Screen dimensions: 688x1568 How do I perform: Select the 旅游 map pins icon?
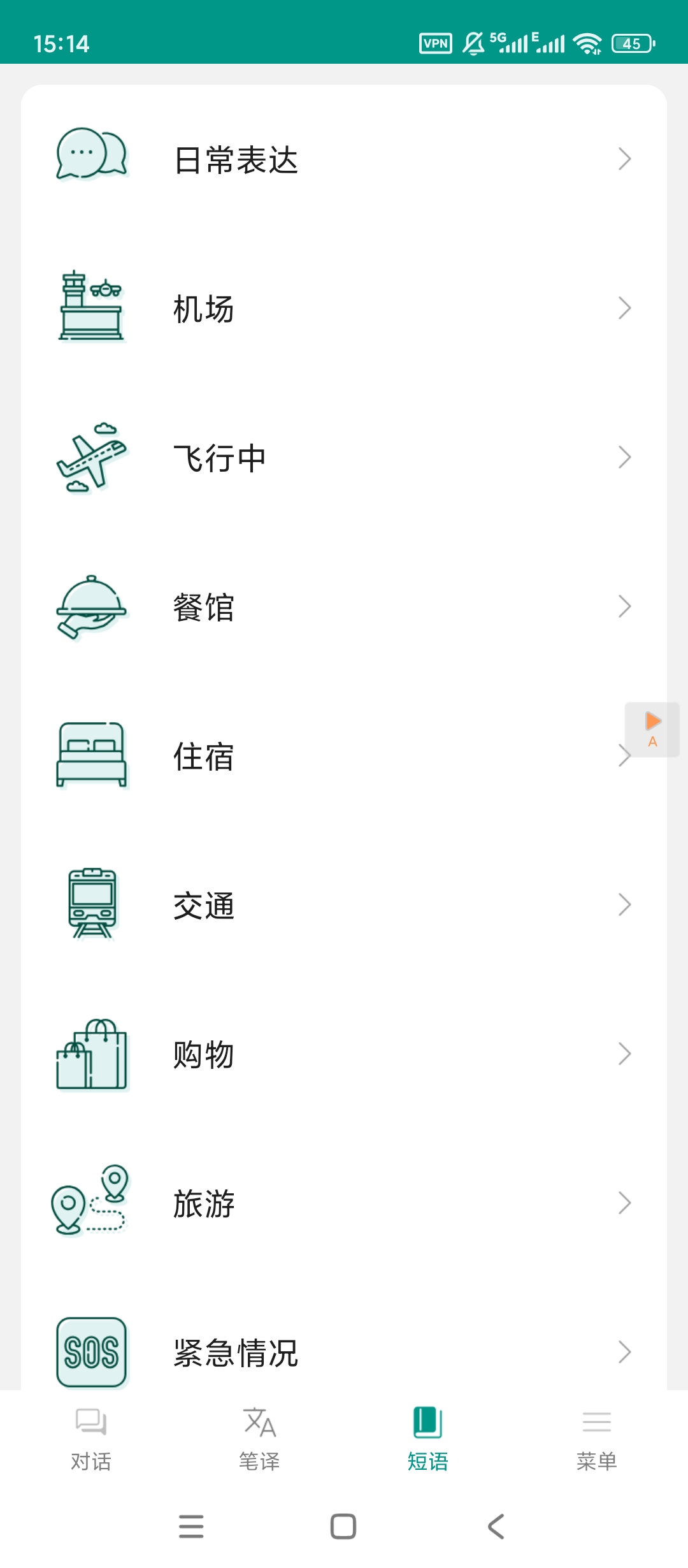(x=91, y=1203)
